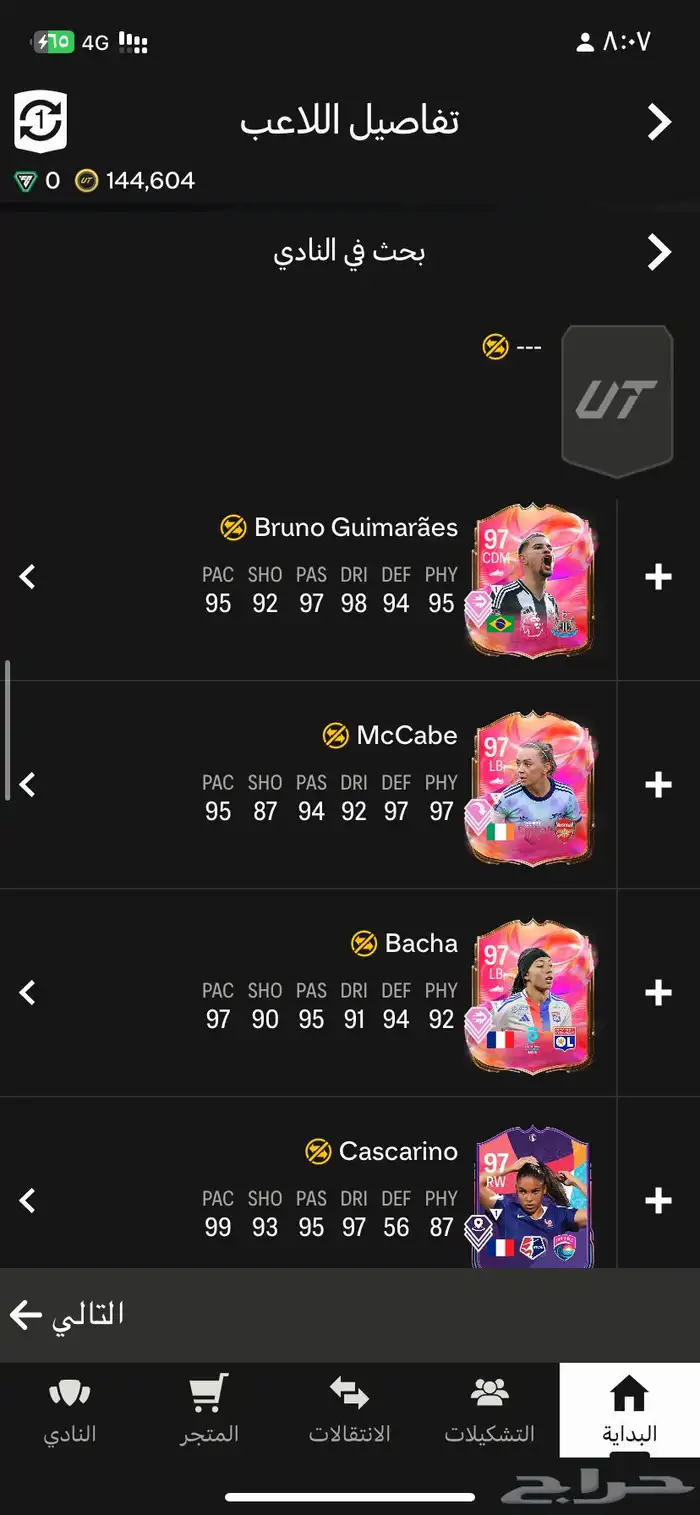Expand Bacha row arrow
Screen dimensions: 700x1515
[28, 993]
